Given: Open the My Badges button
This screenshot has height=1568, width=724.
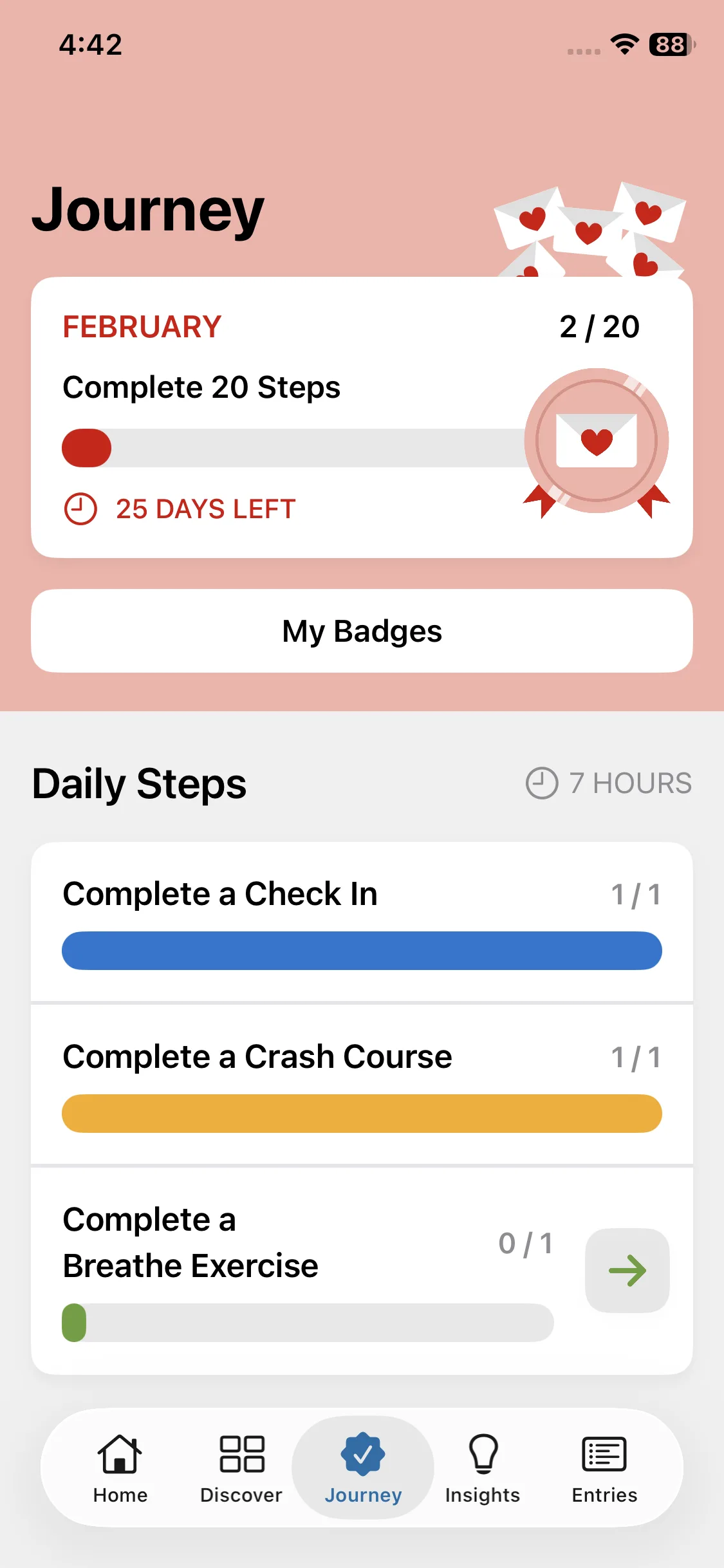Looking at the screenshot, I should pyautogui.click(x=362, y=631).
